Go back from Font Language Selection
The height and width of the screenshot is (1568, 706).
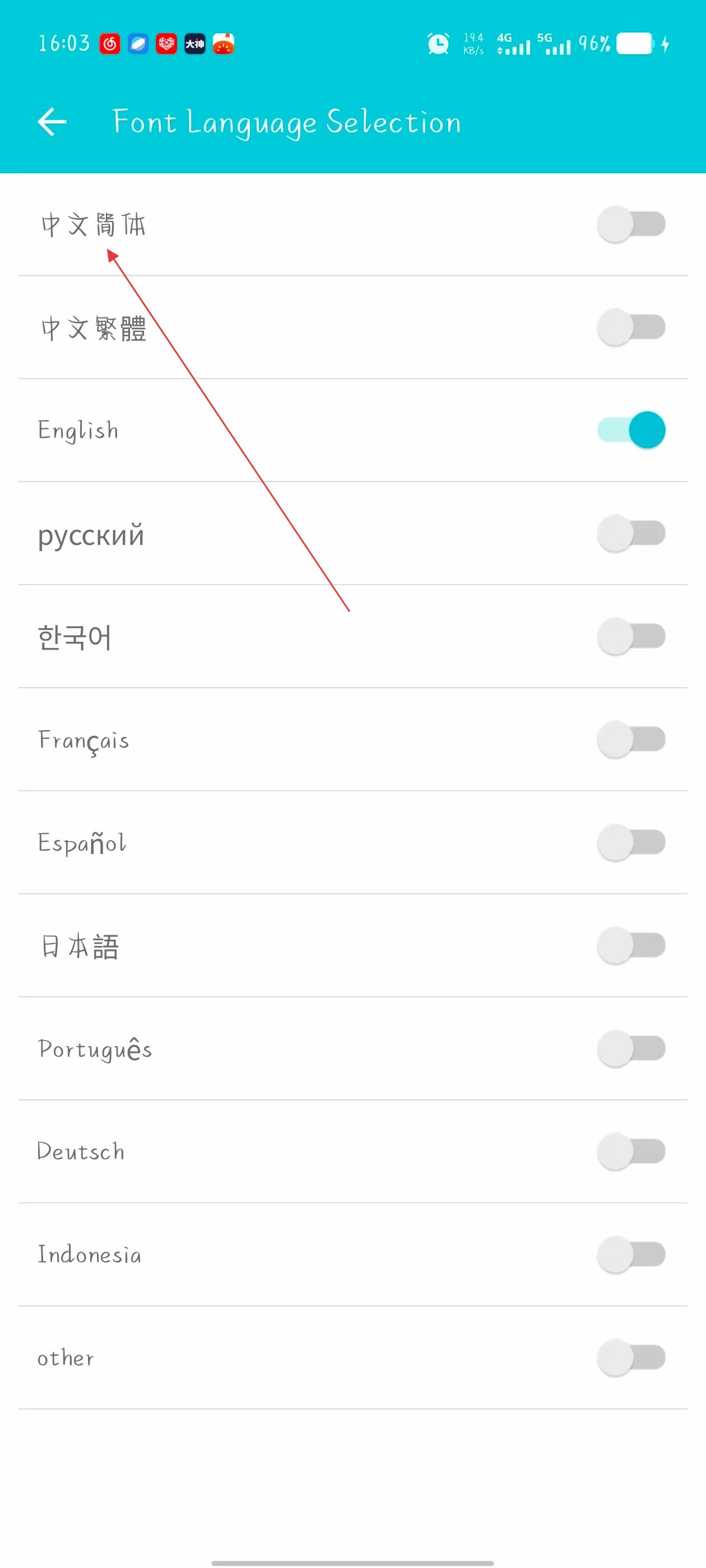coord(52,122)
